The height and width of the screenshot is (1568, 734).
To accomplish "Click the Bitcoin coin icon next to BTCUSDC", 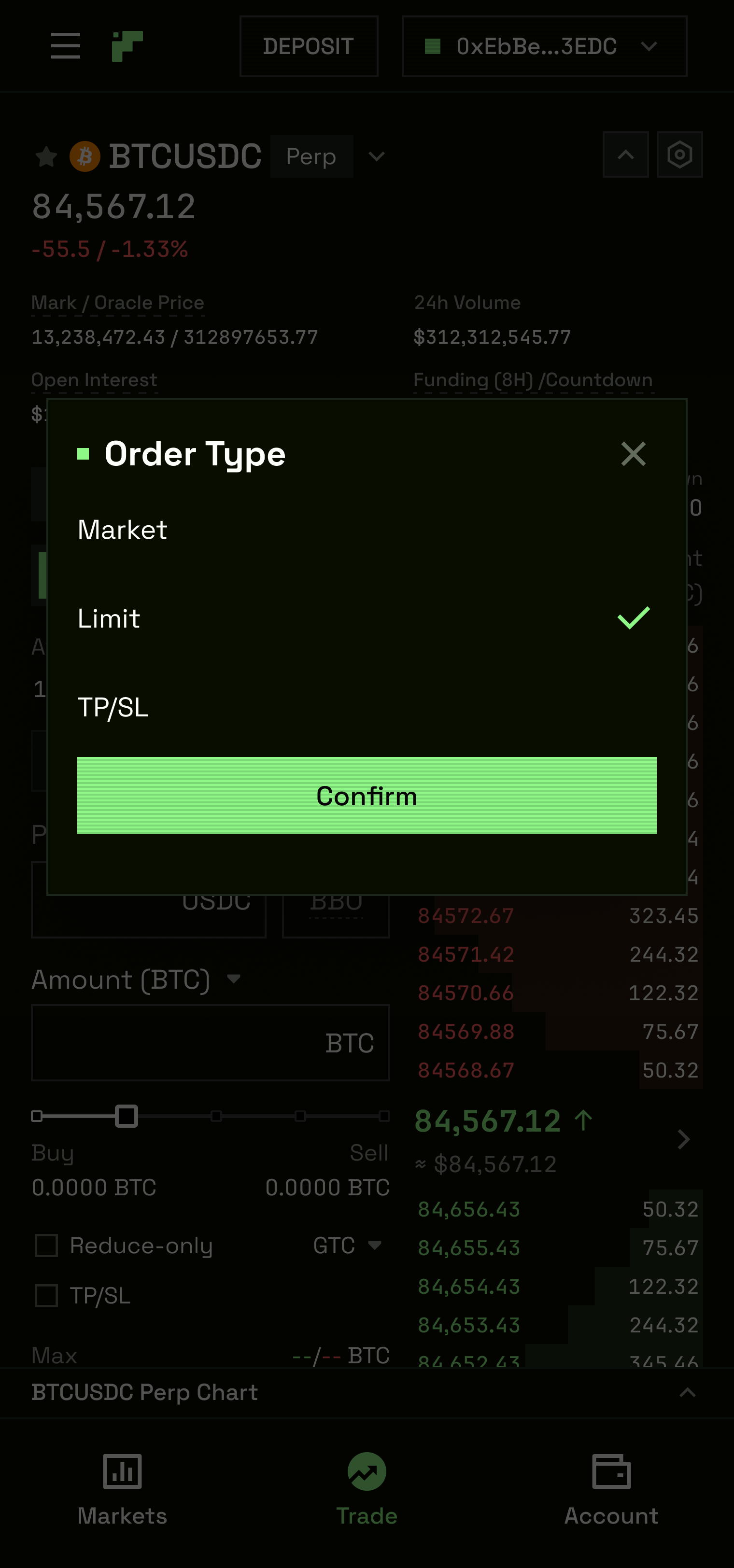I will click(x=85, y=156).
